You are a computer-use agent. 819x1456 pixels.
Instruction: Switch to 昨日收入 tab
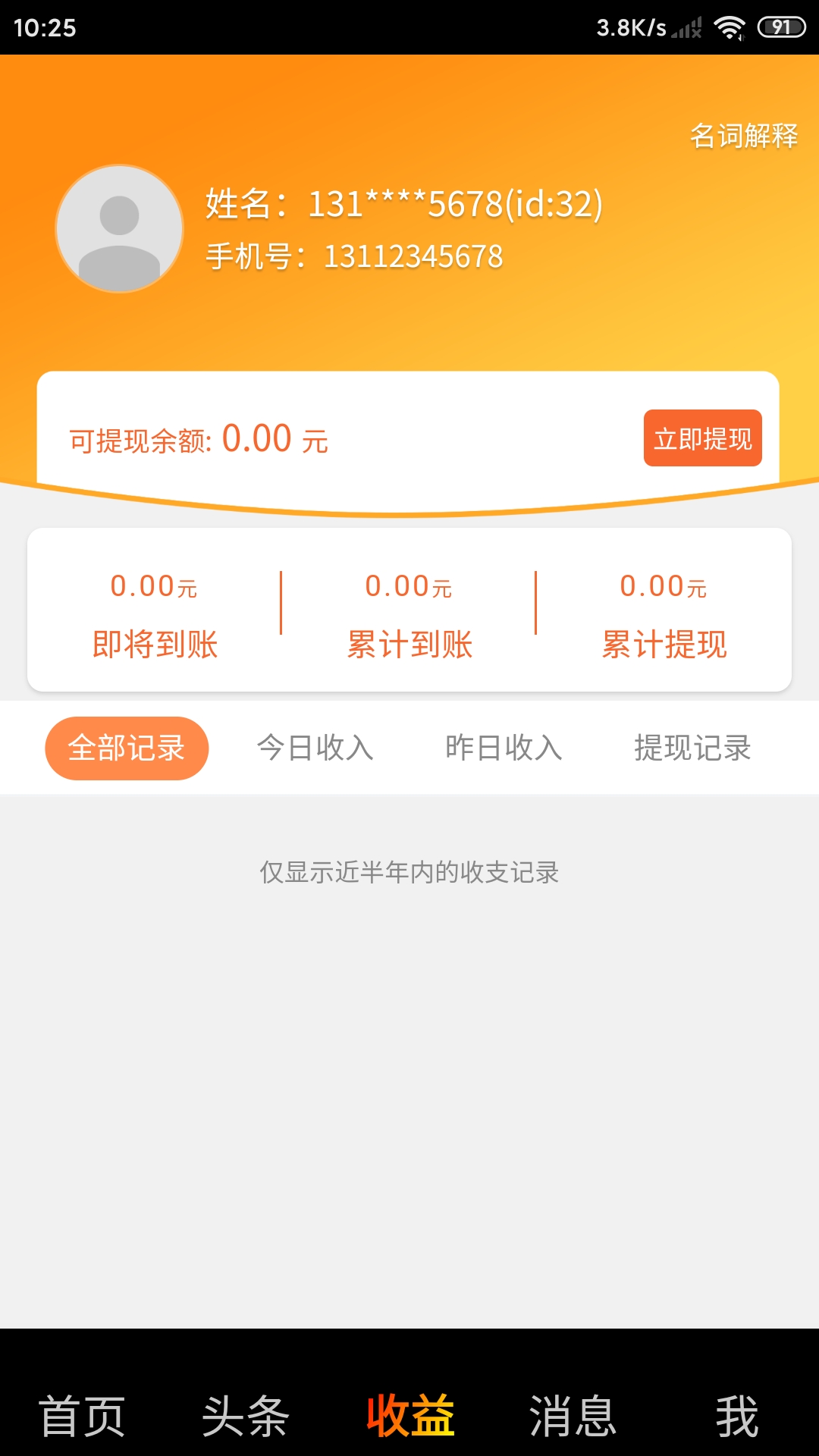(x=504, y=748)
